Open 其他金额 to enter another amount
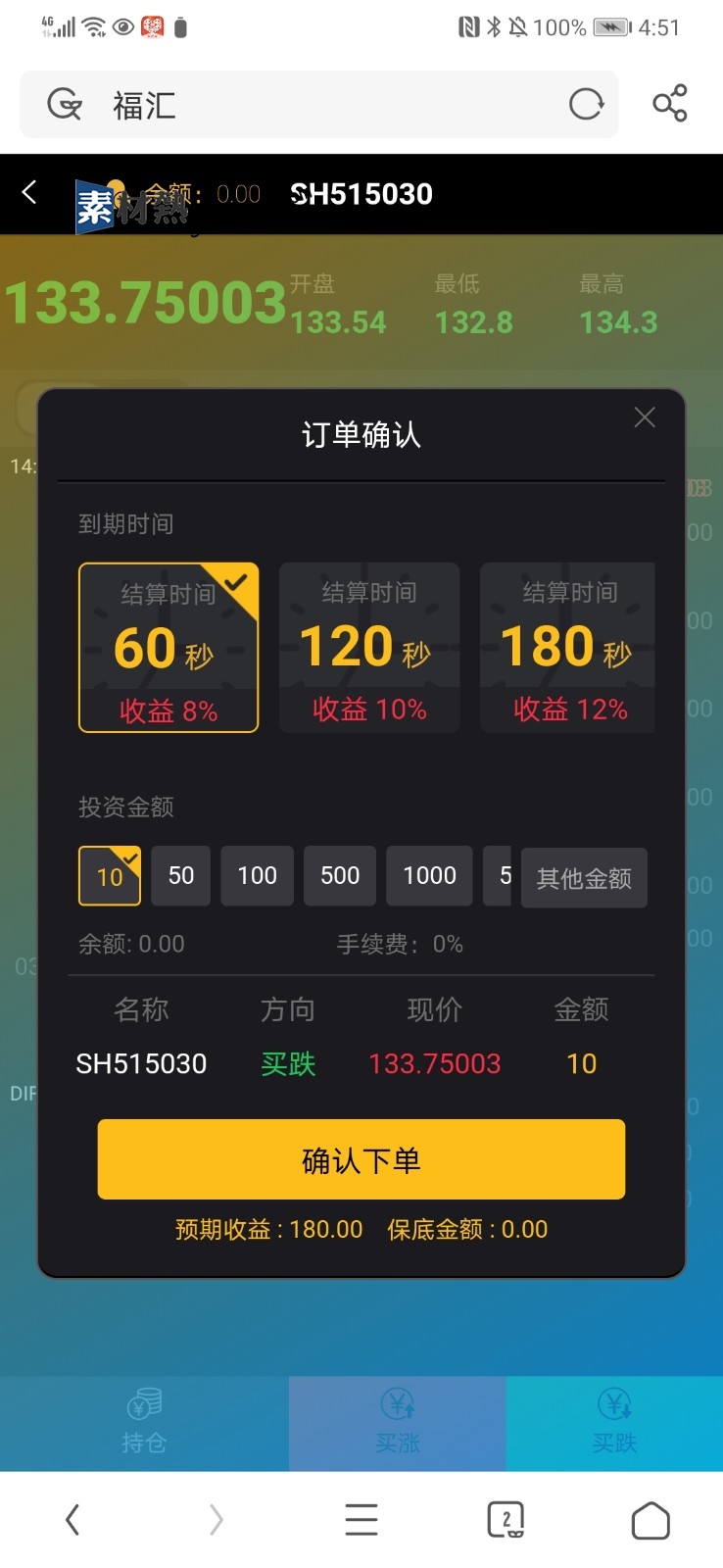Screen dimensions: 723x1568 pos(584,878)
